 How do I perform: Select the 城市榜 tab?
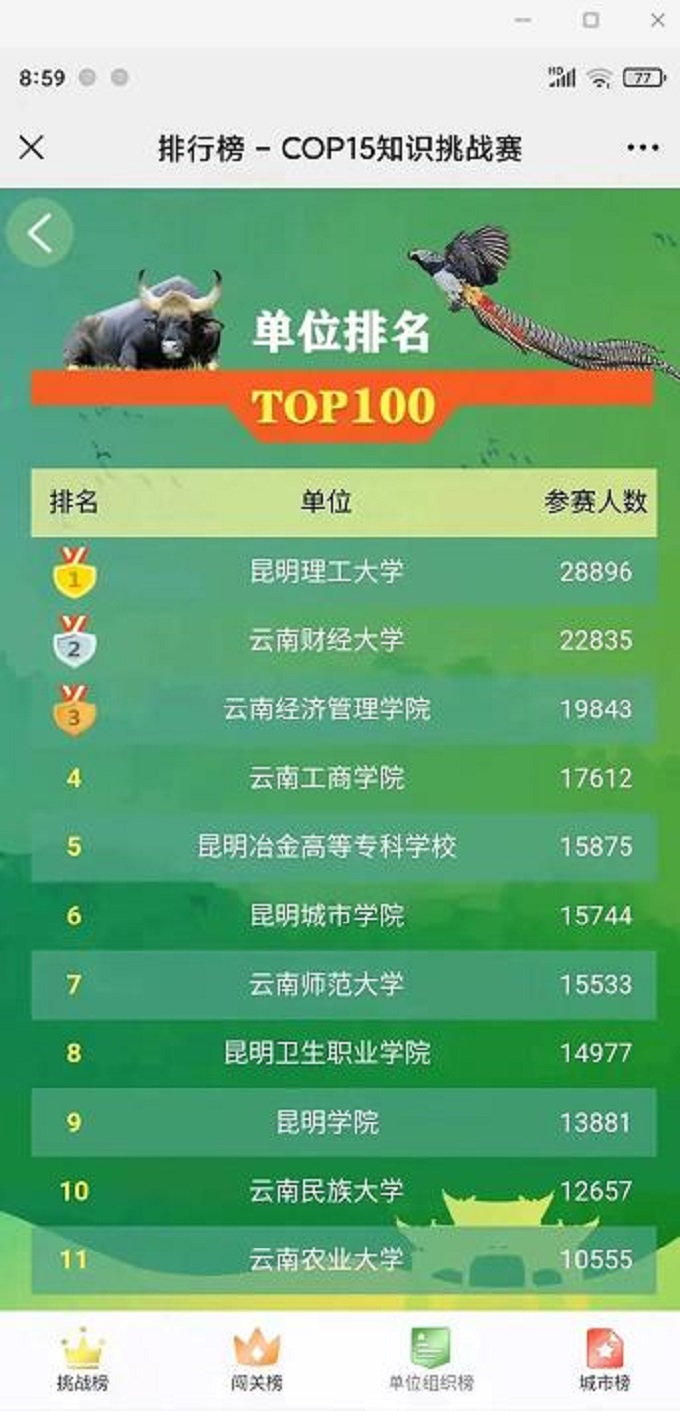tap(604, 1360)
